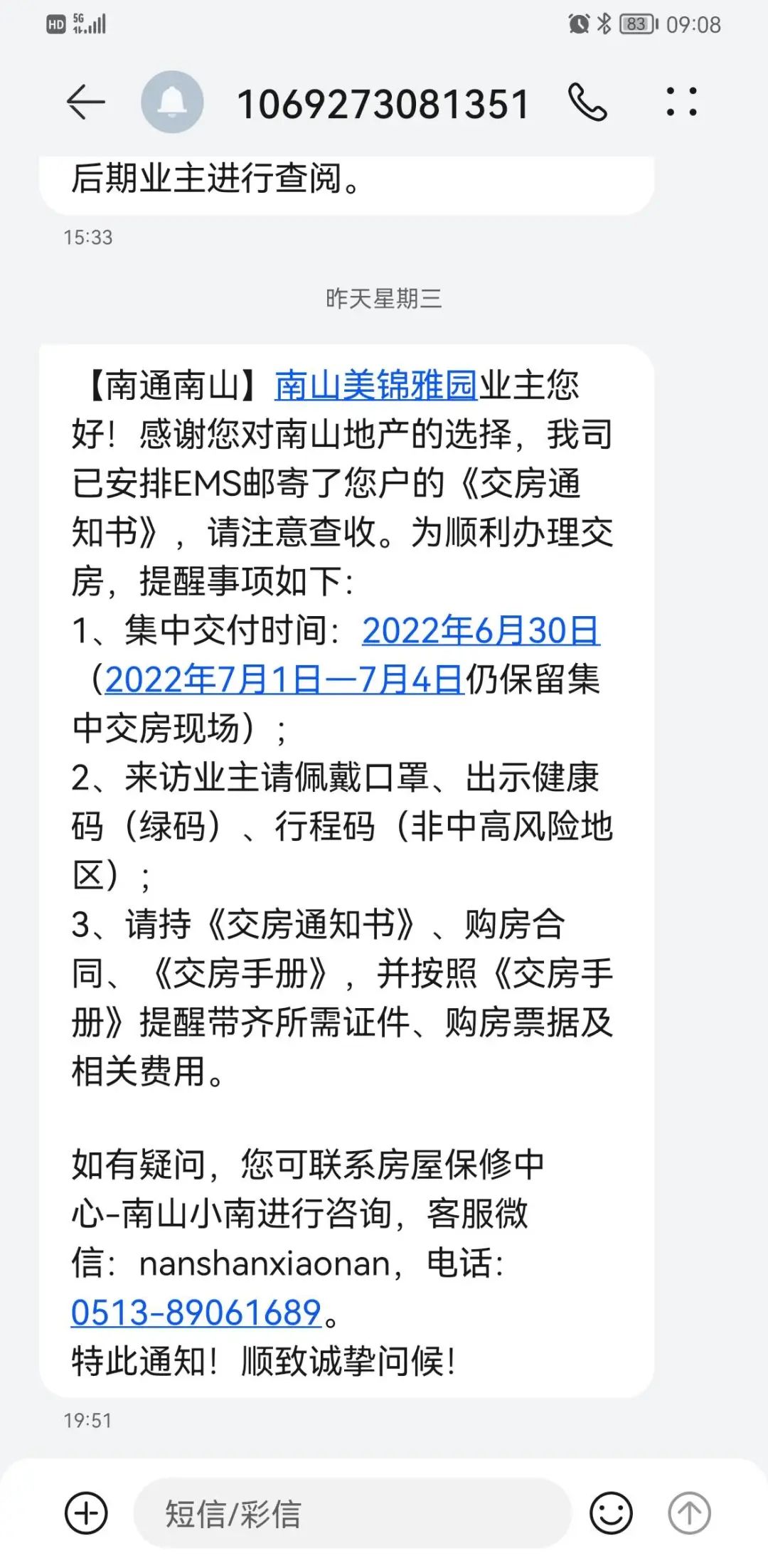Open the emoji picker
The width and height of the screenshot is (768, 1568).
pos(611,1513)
